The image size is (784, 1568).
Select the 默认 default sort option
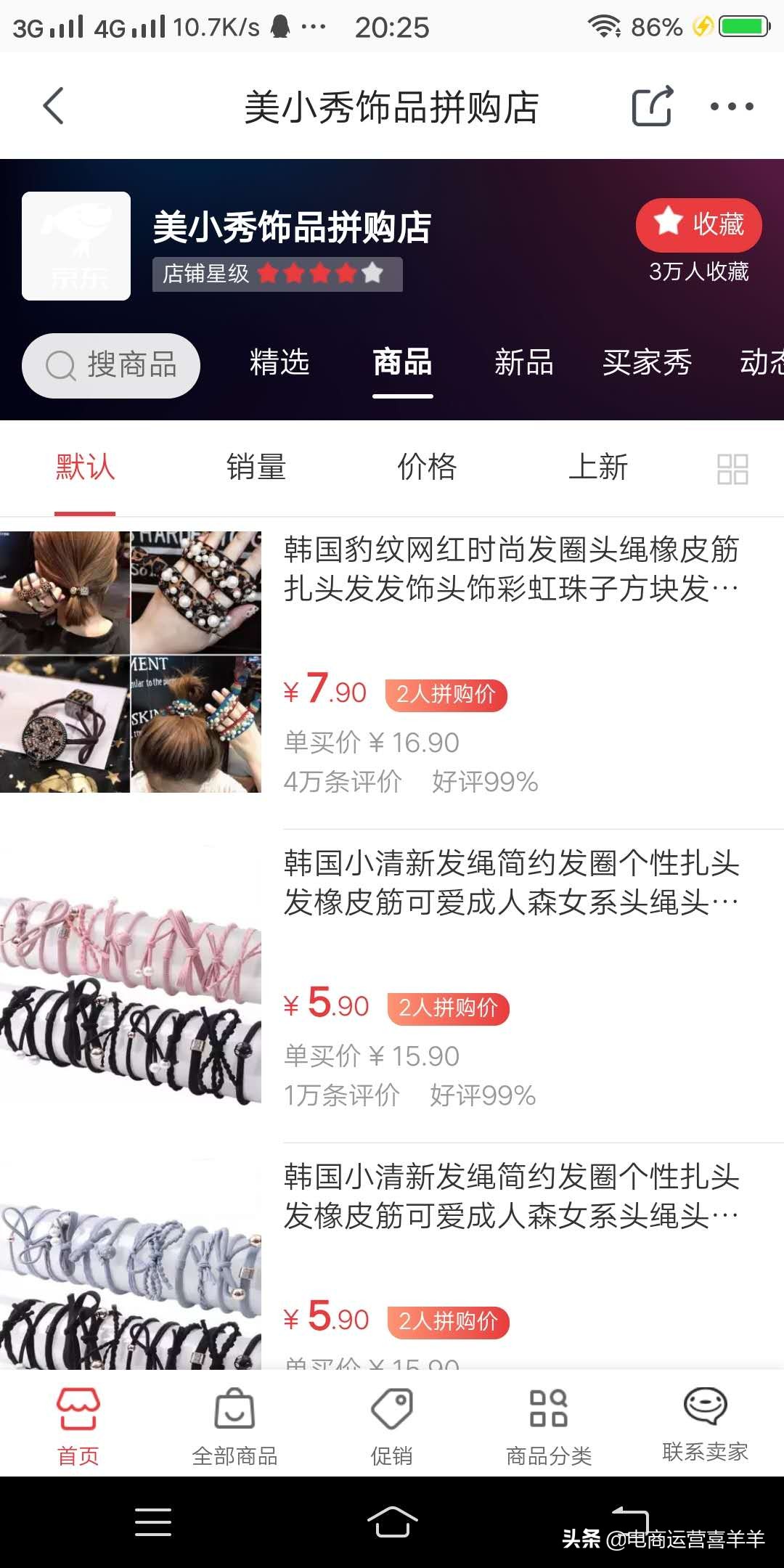click(84, 470)
